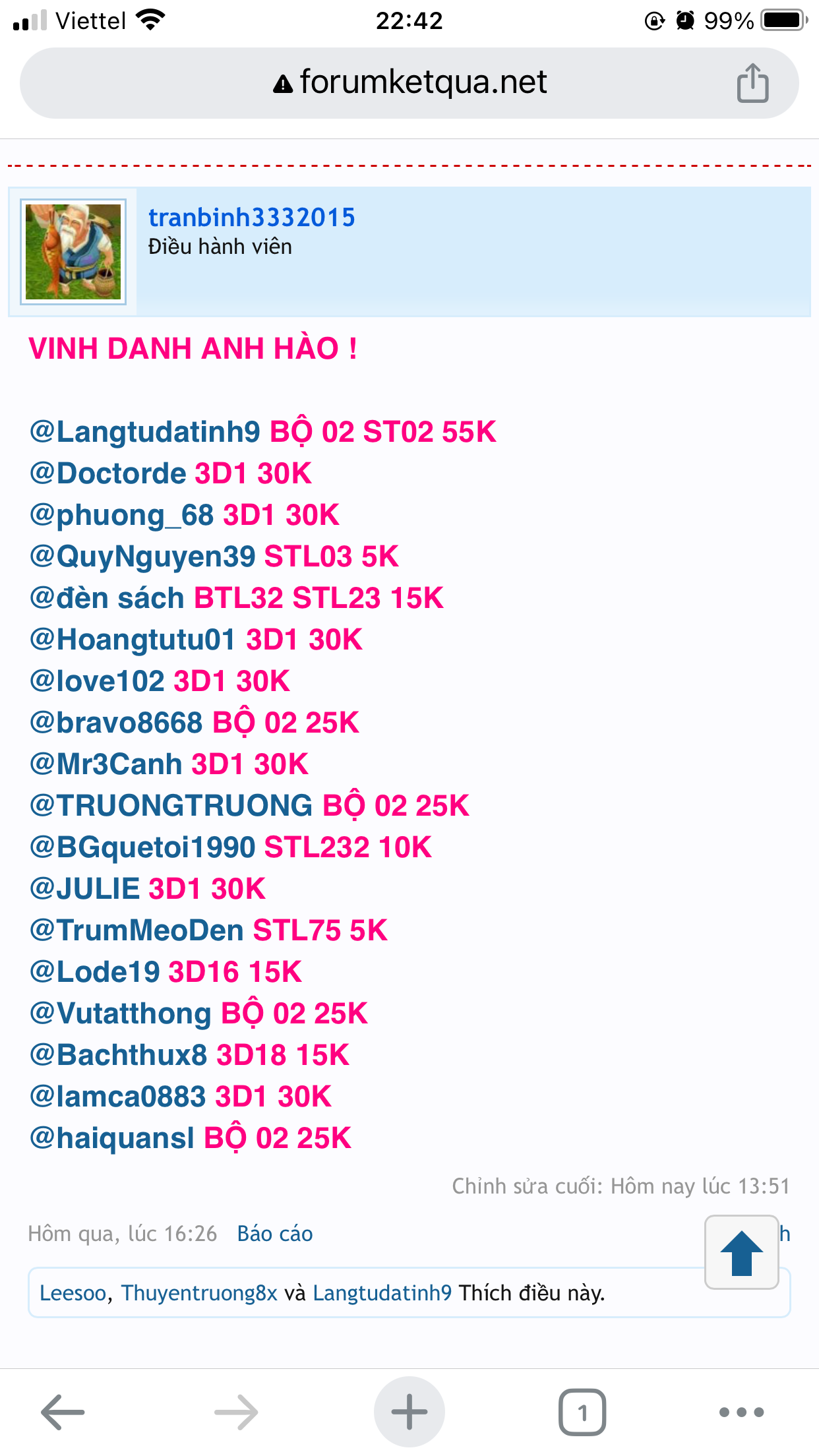819x1456 pixels.
Task: Tap the Báo cáo report link
Action: [x=275, y=1234]
